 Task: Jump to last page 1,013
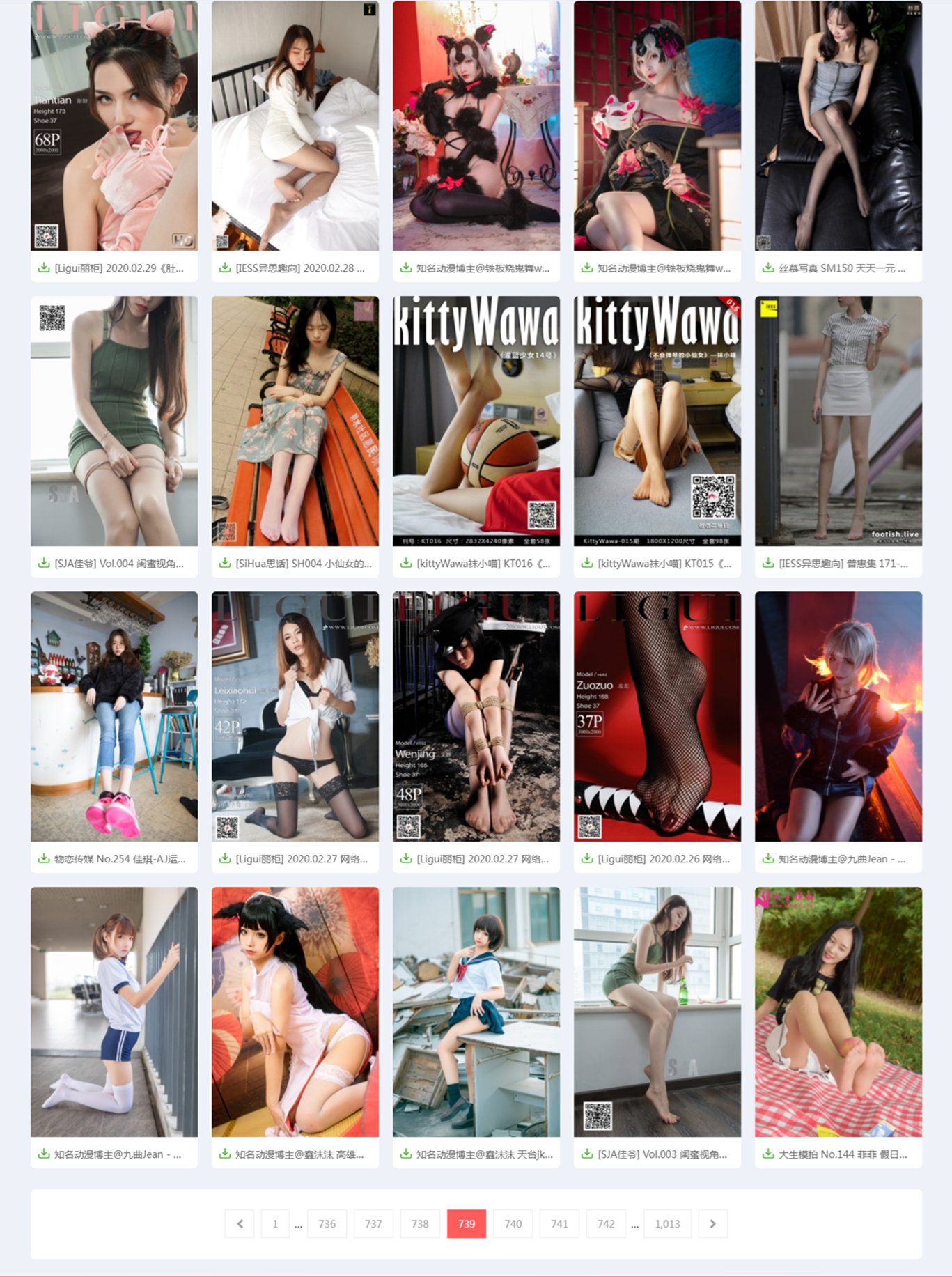[667, 1223]
